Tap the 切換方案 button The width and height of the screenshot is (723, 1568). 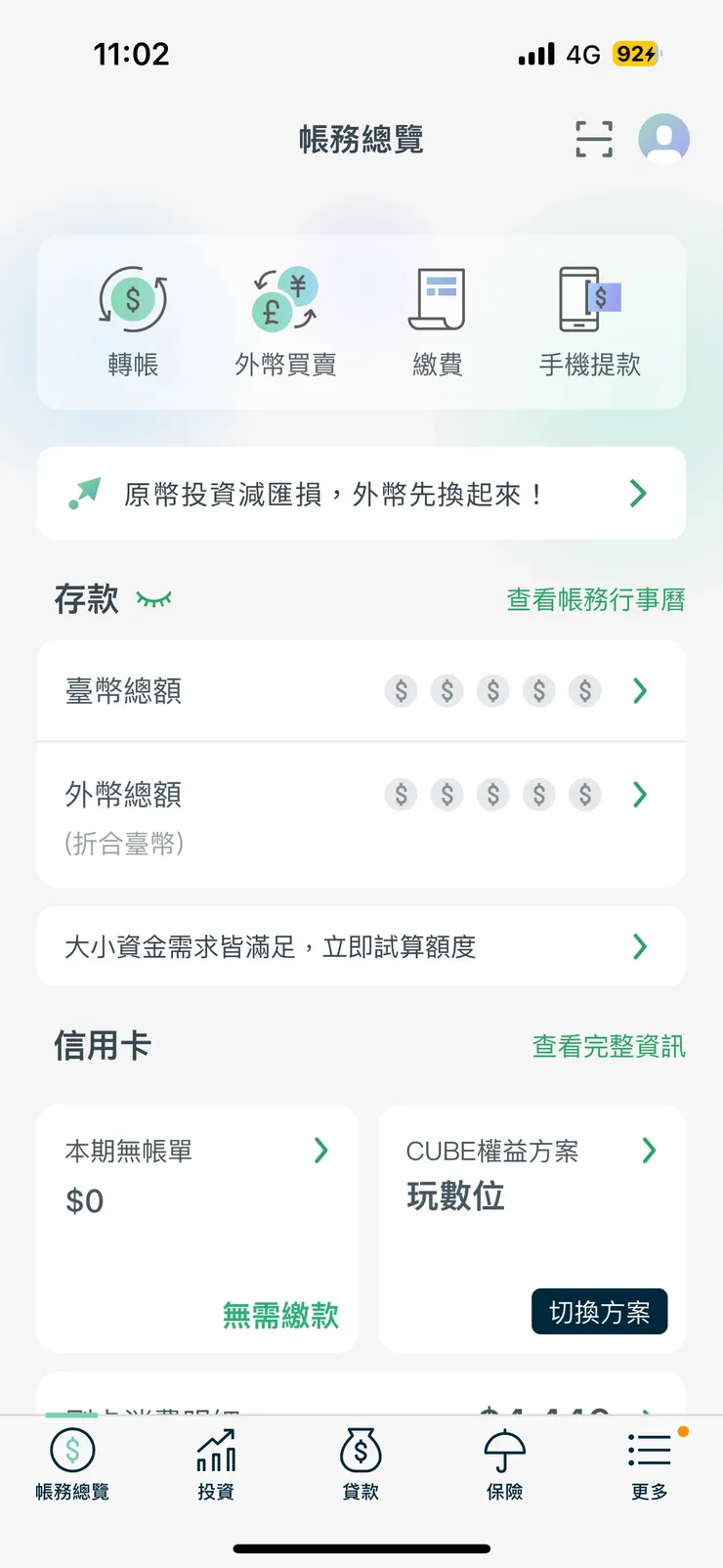(599, 1312)
